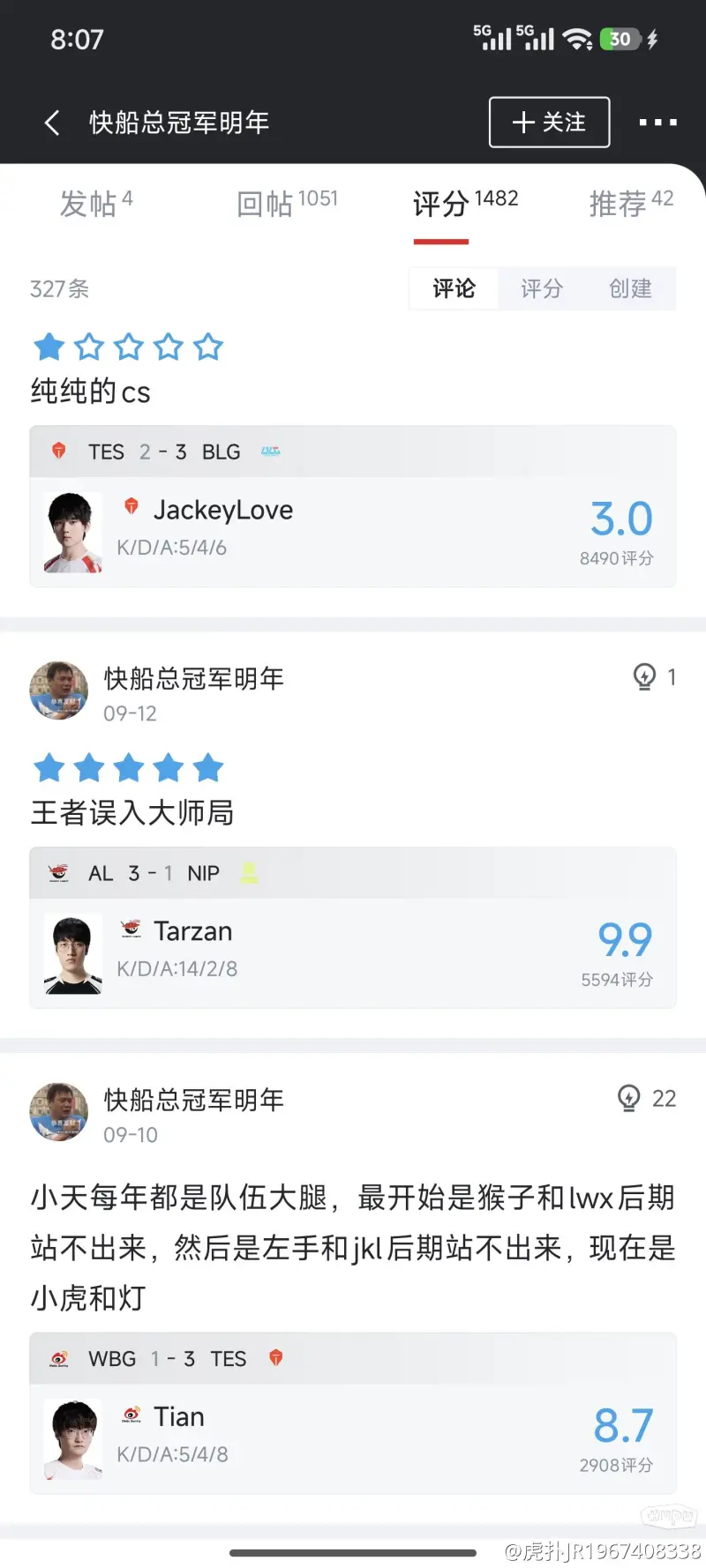Tap the AL team logo on AL 3-1 NIP

[x=55, y=872]
